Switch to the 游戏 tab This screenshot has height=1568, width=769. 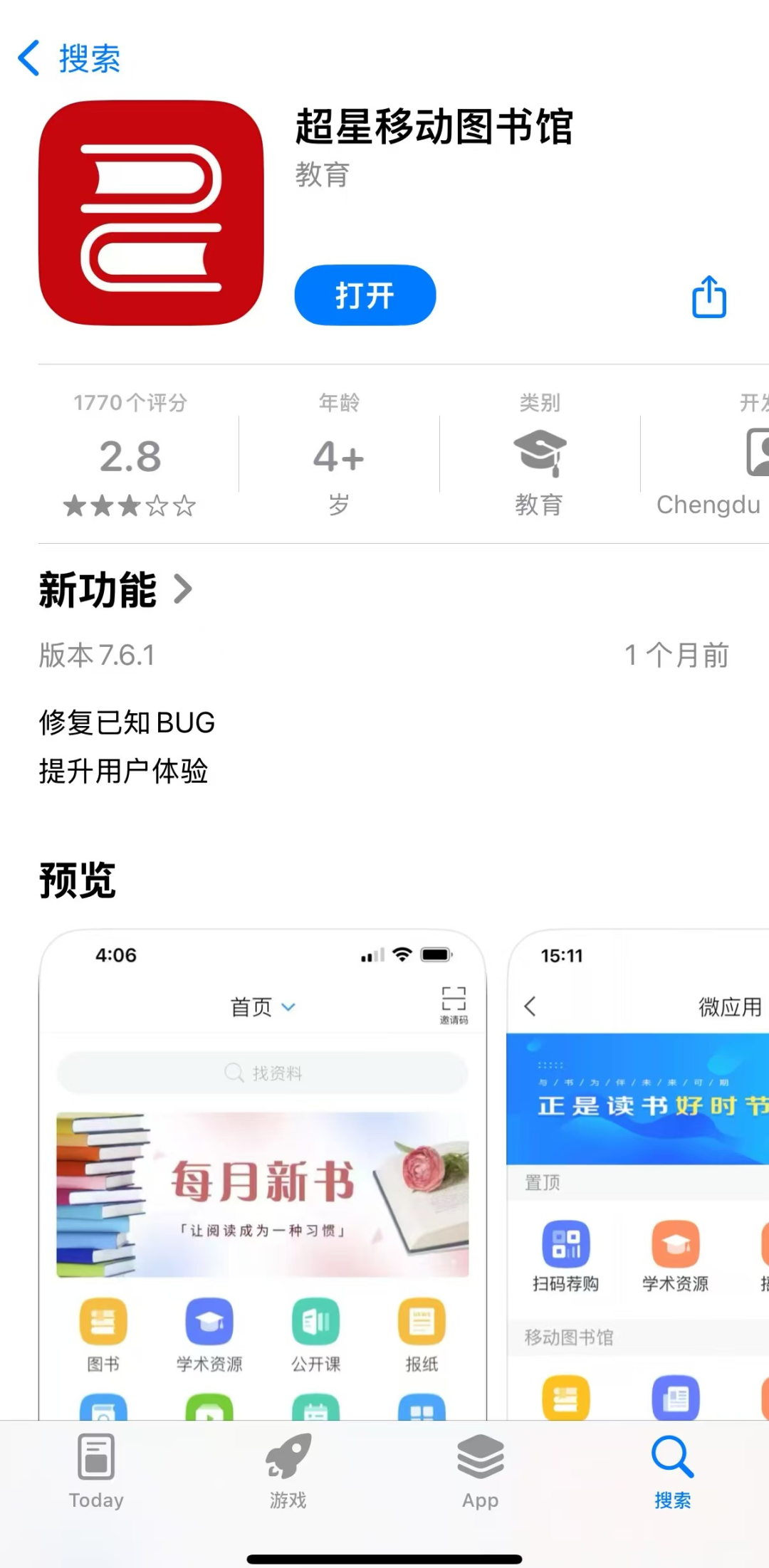[x=288, y=1470]
